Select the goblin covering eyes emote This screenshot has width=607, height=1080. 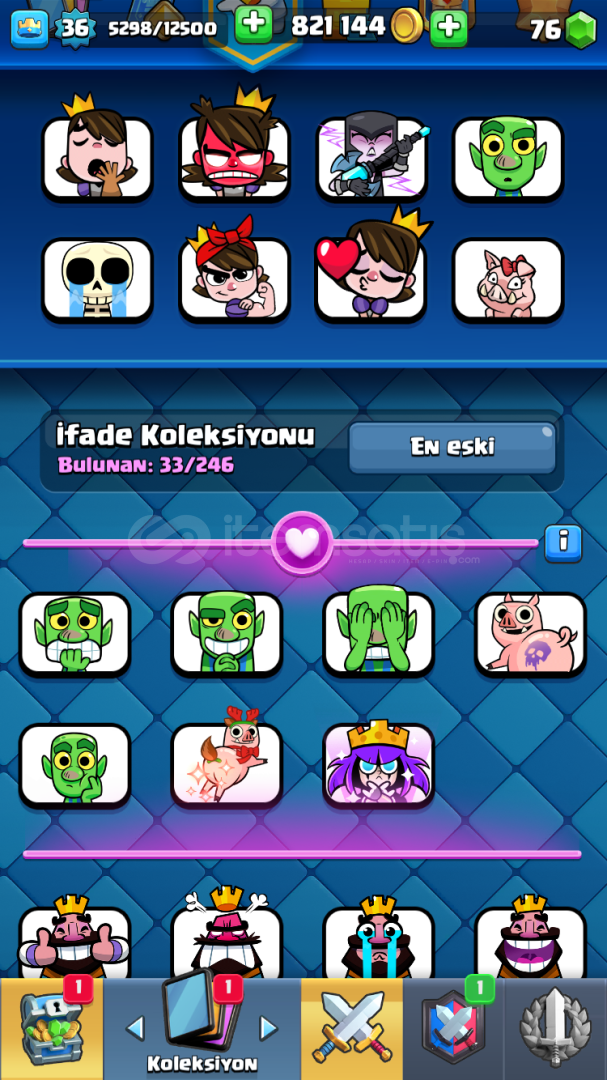(378, 634)
